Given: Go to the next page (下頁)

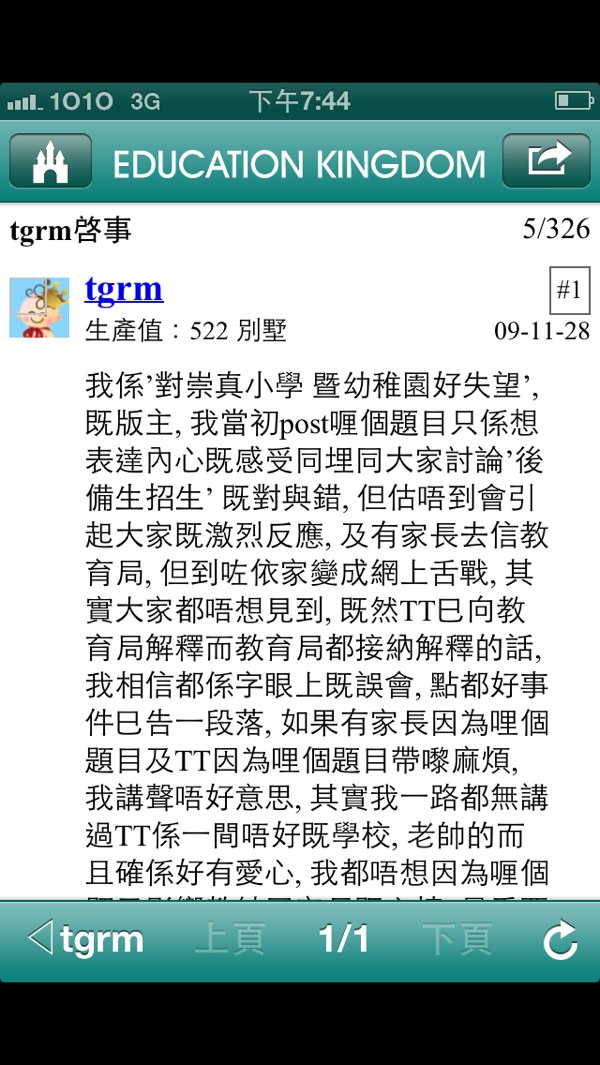Looking at the screenshot, I should (456, 940).
